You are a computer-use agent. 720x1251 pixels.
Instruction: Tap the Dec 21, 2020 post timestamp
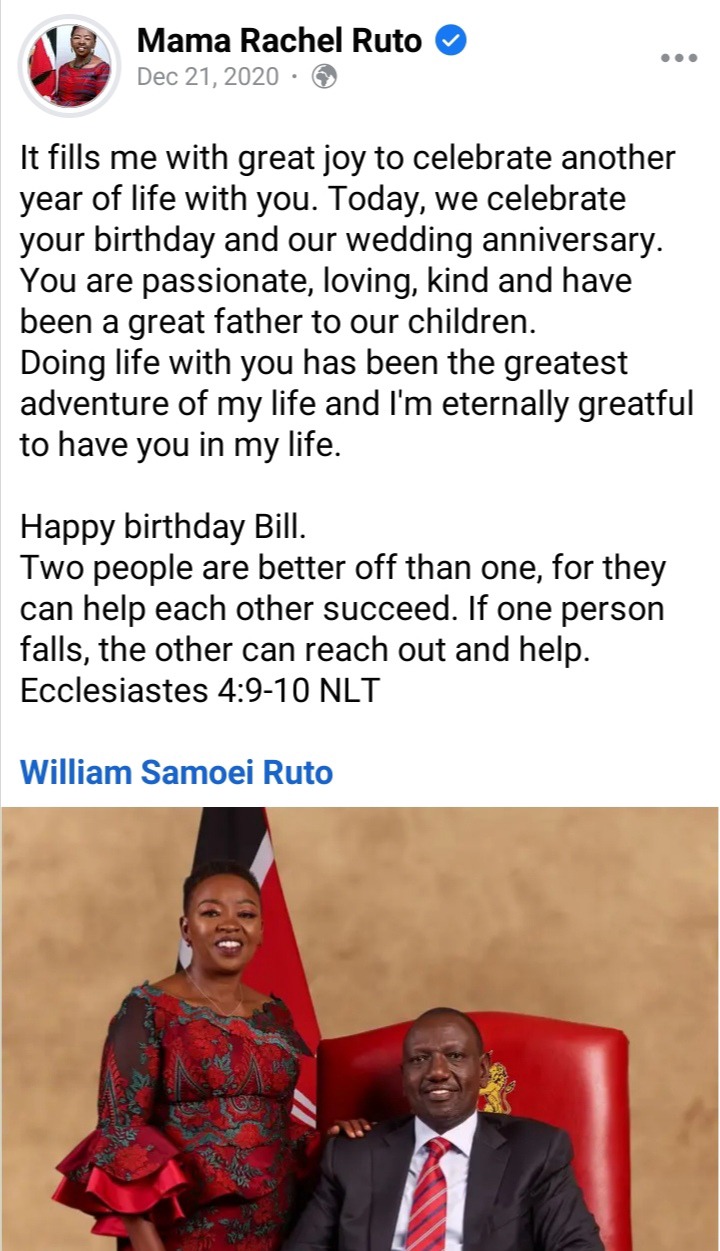tap(208, 77)
